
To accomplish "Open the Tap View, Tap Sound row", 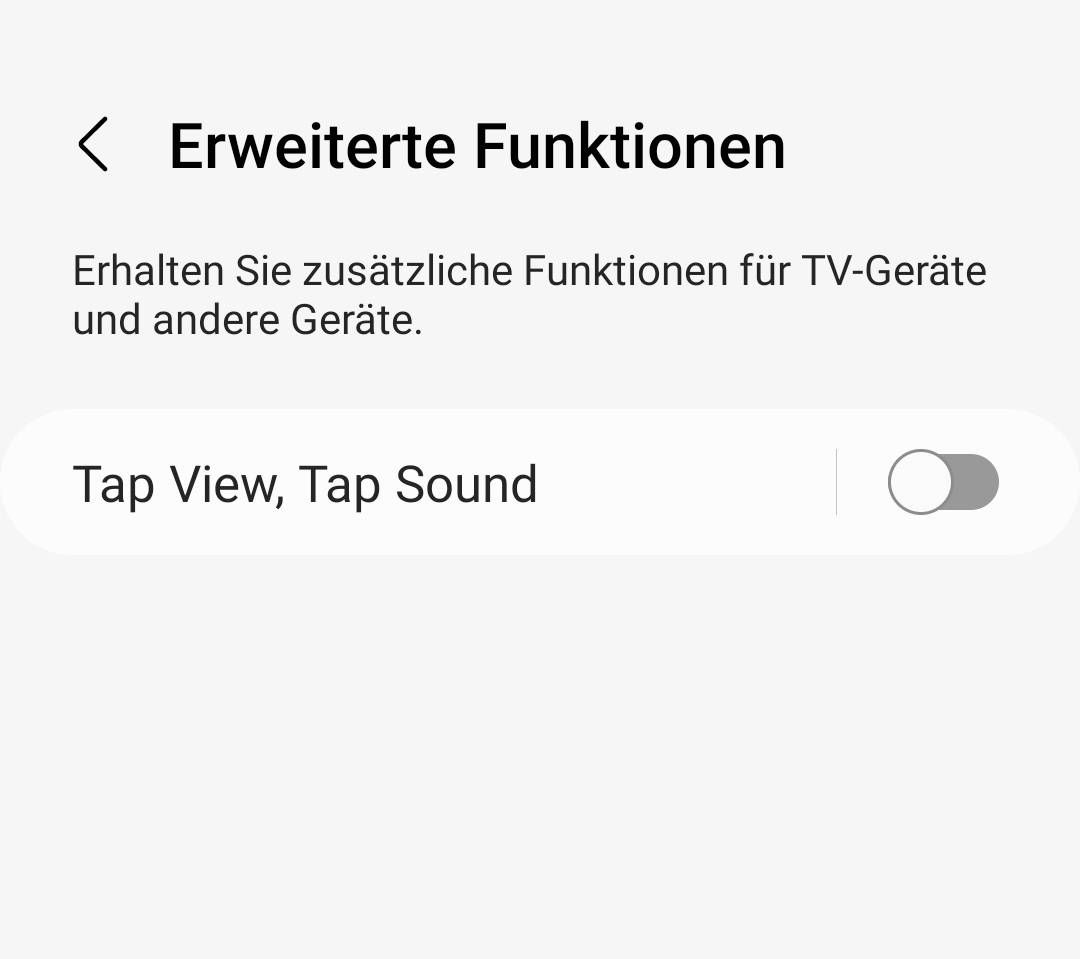I will 400,483.
